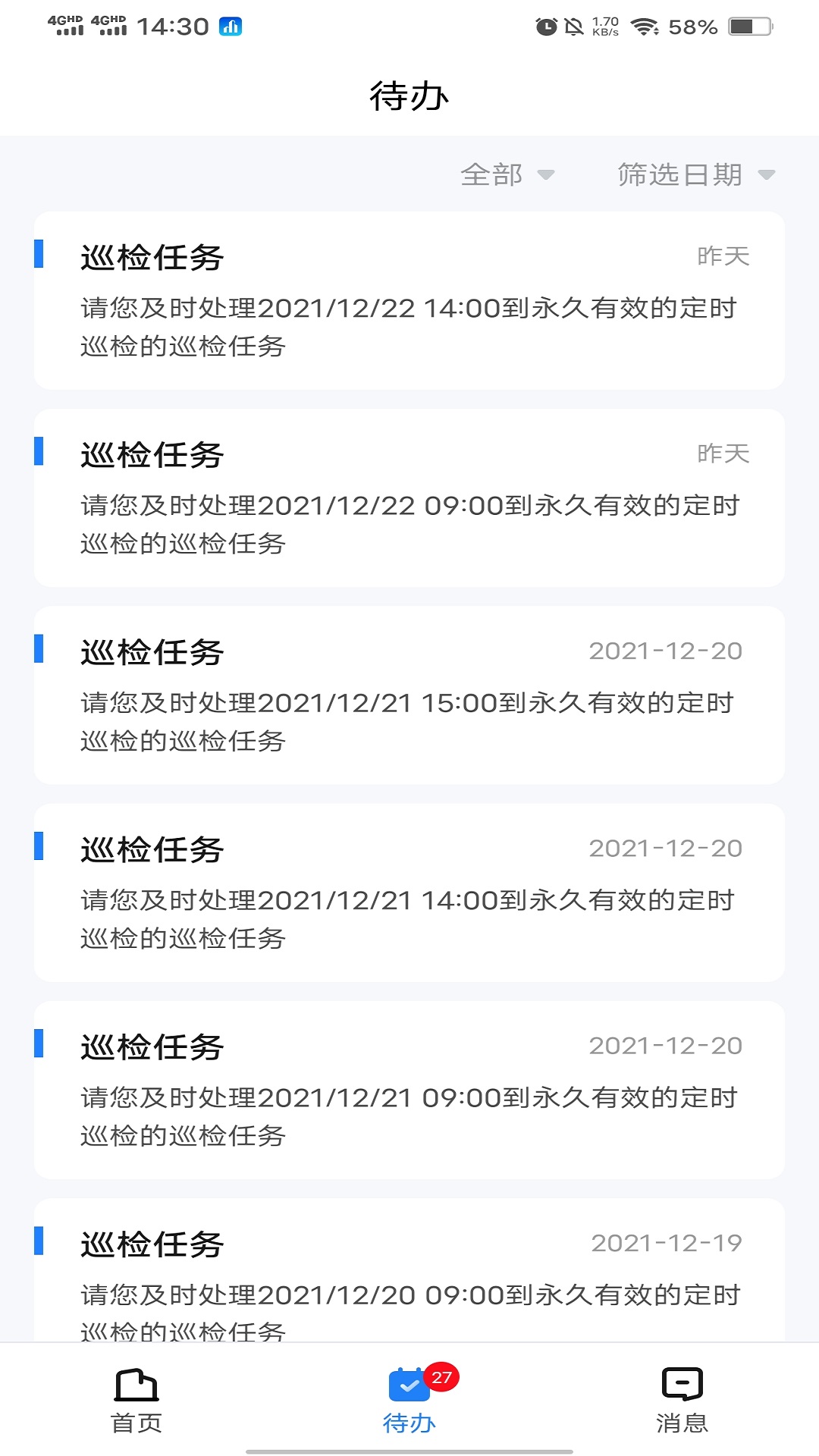The width and height of the screenshot is (819, 1456).
Task: Open the 筛选日期 date filter
Action: pyautogui.click(x=695, y=175)
